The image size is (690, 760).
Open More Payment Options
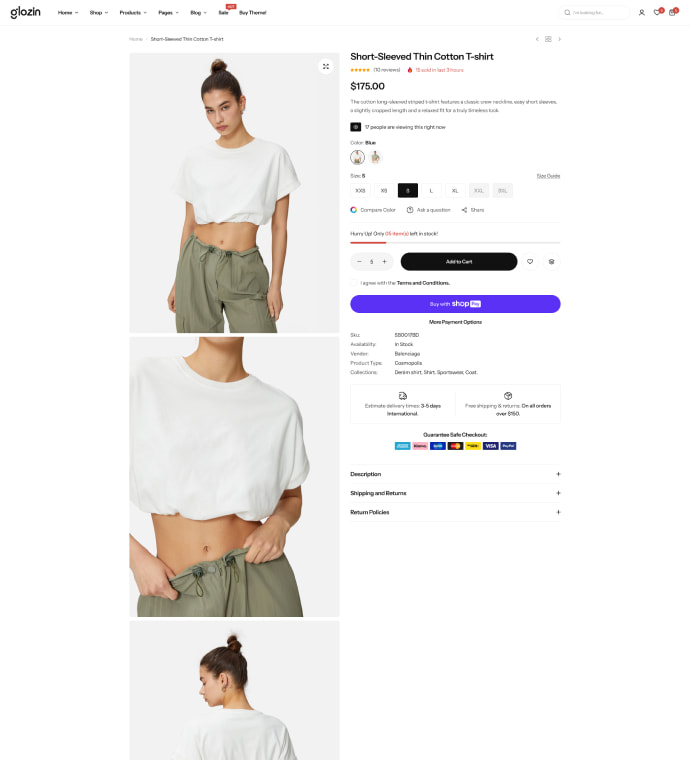(455, 322)
